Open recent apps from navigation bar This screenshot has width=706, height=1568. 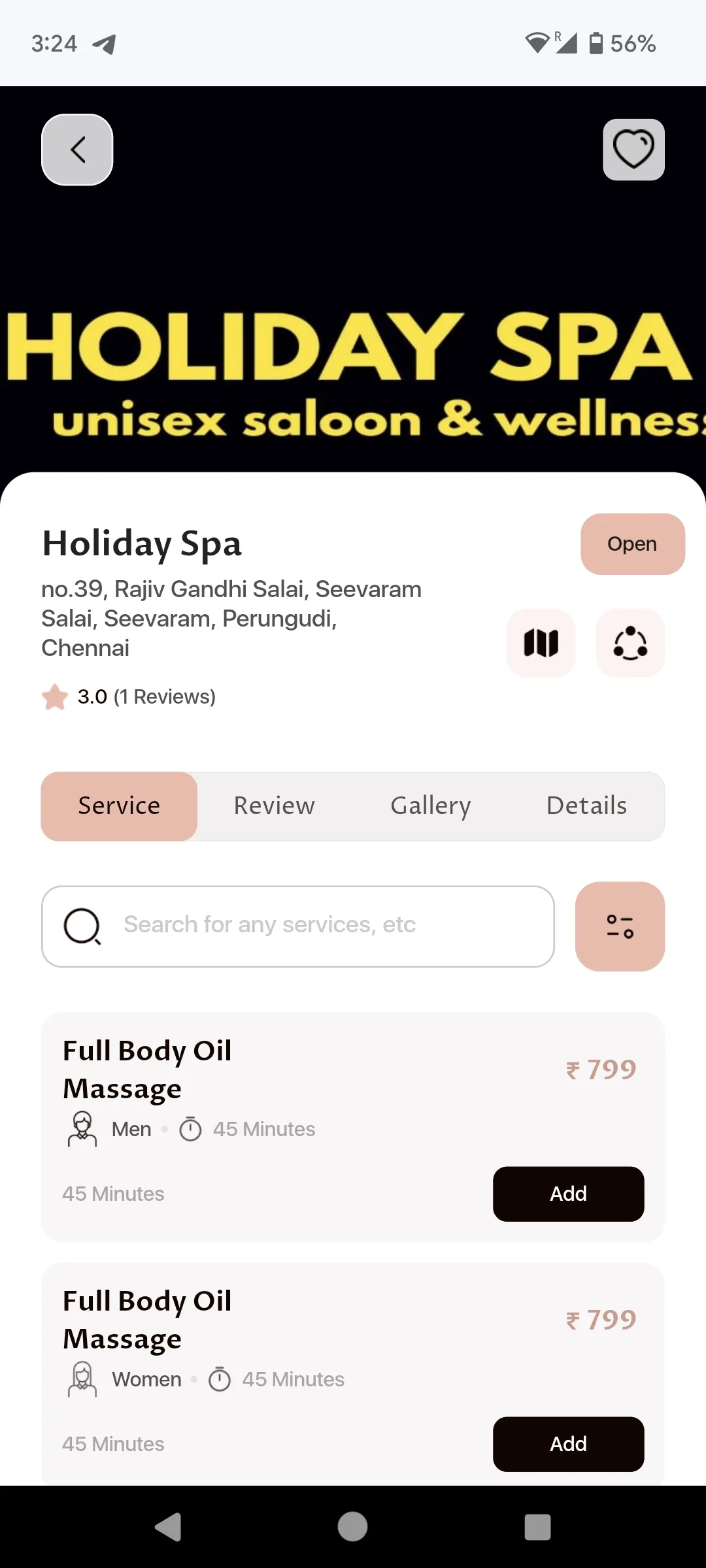point(537,1527)
